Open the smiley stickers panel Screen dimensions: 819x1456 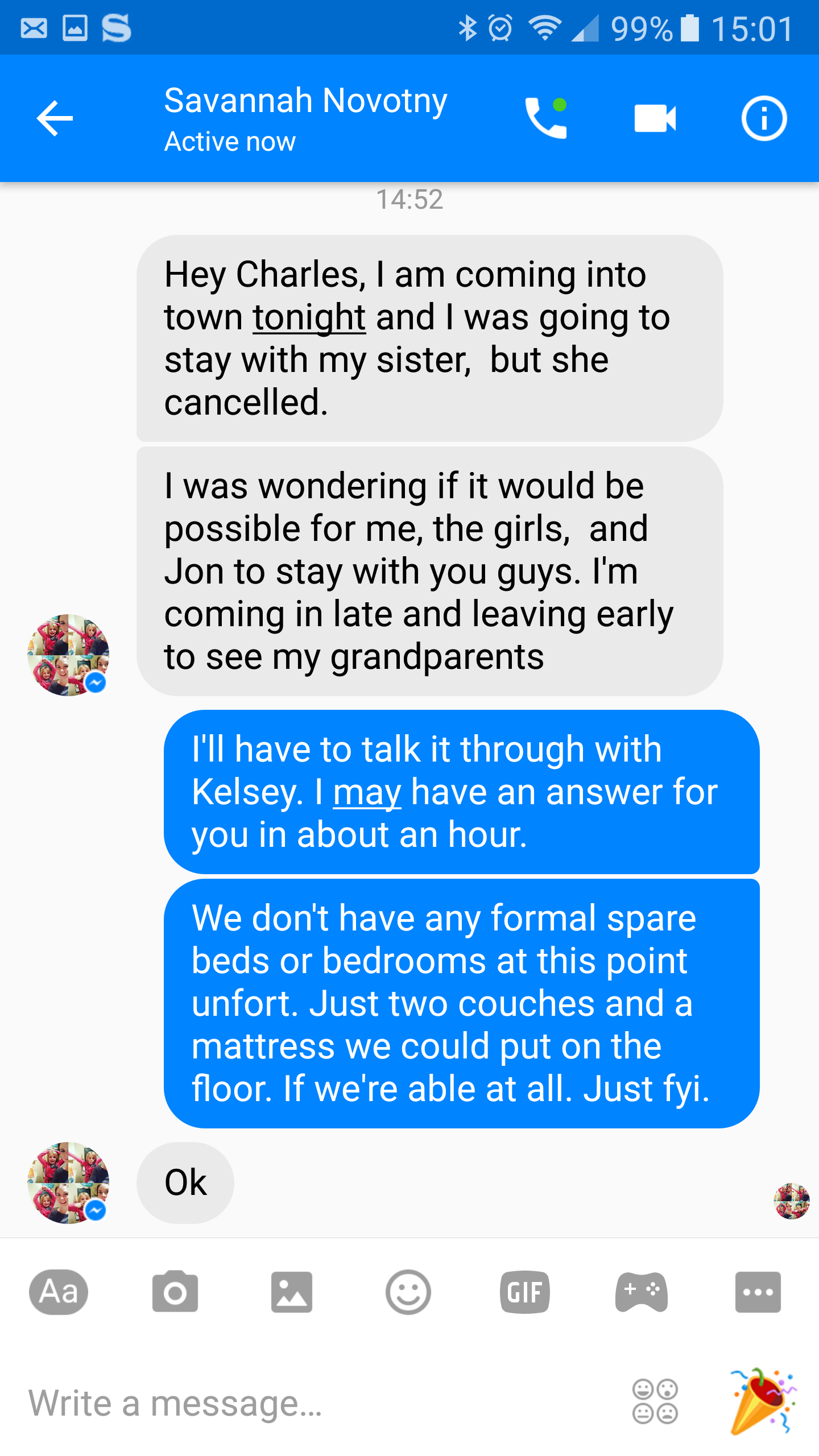408,1292
